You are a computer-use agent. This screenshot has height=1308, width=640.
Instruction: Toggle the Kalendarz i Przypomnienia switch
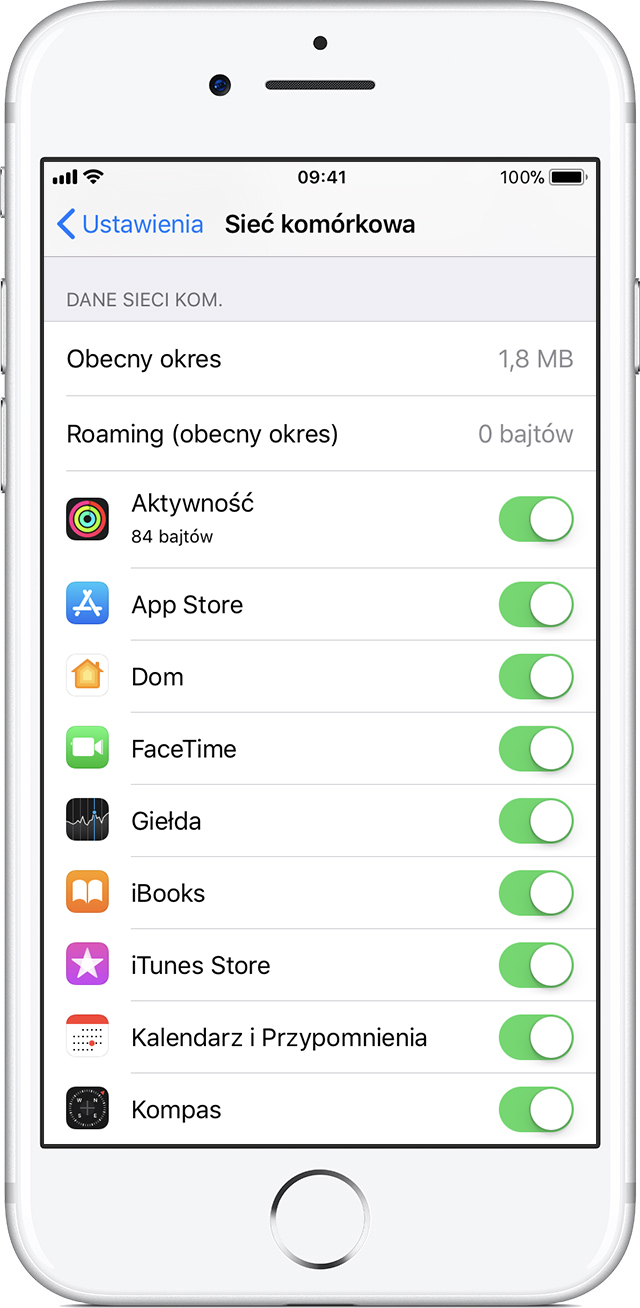pos(537,1037)
